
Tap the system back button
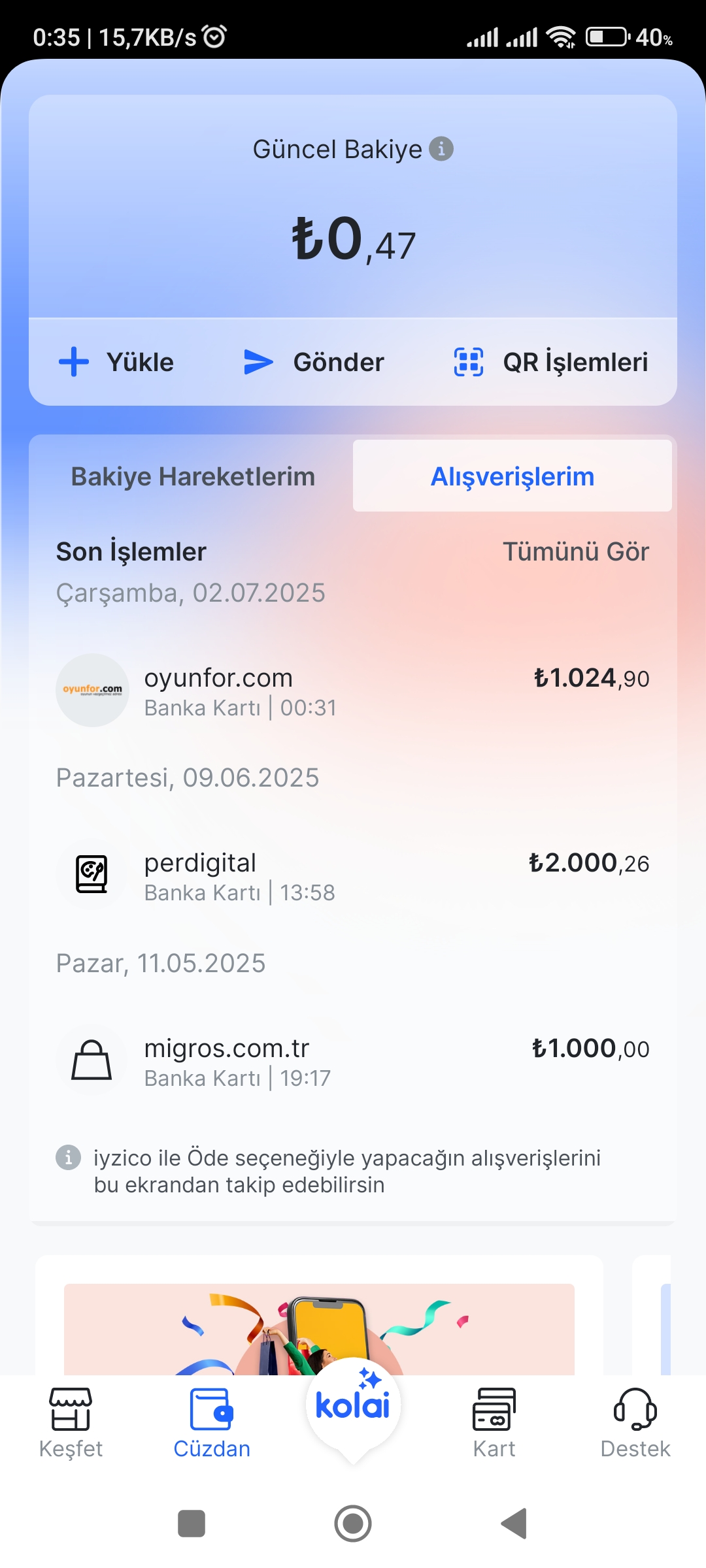(514, 1524)
